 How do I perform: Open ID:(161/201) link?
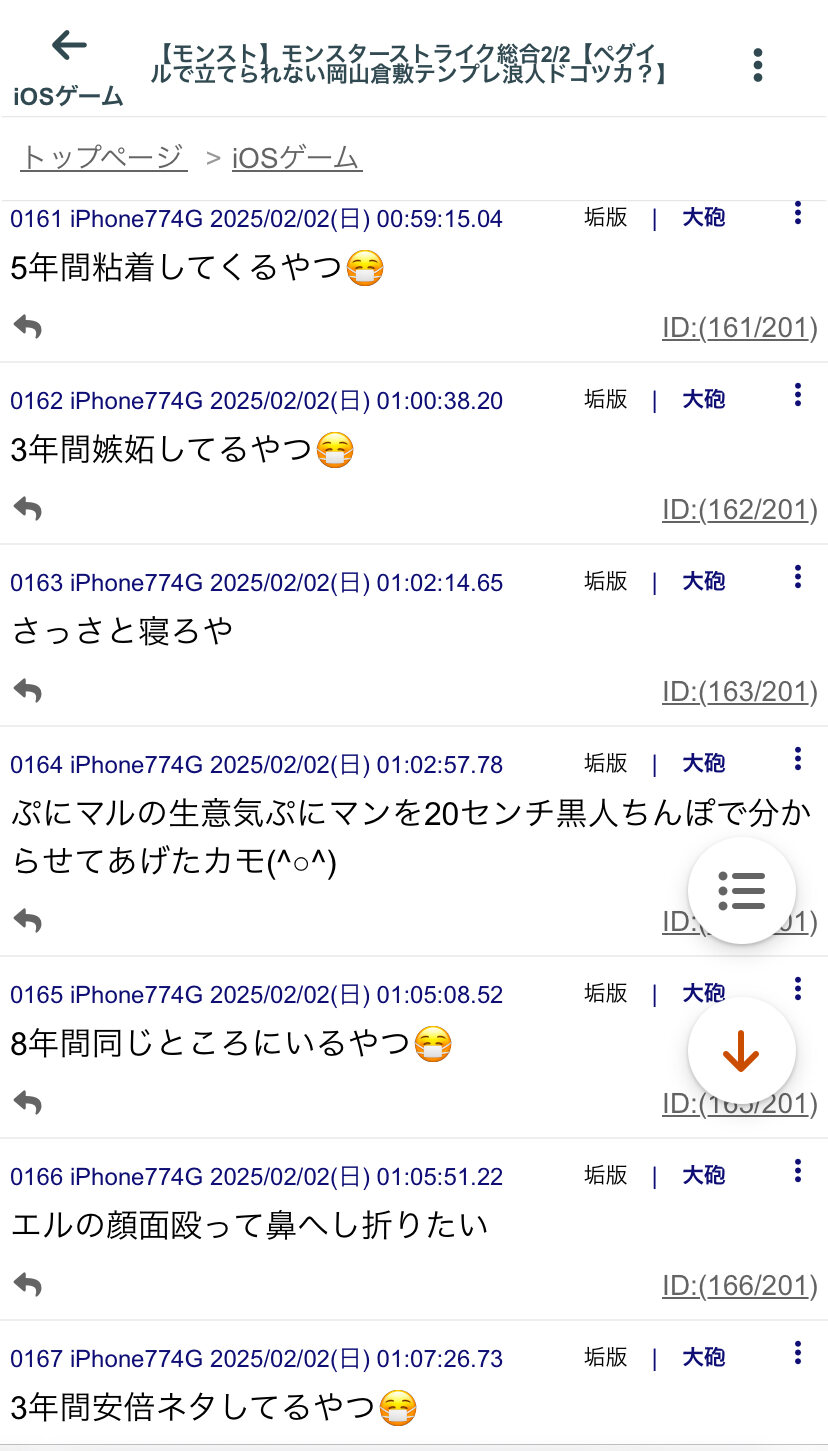pyautogui.click(x=740, y=327)
